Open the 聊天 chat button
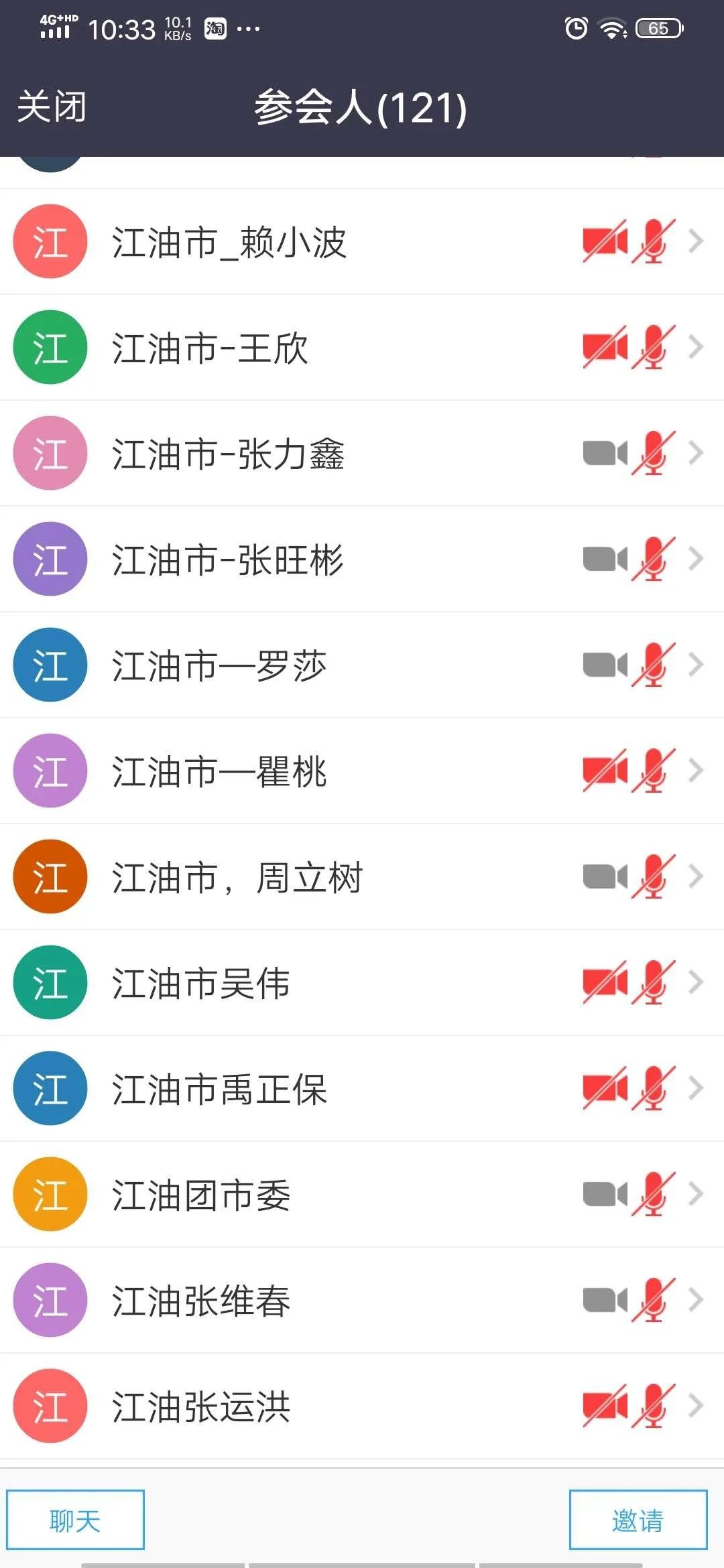This screenshot has height=1568, width=724. coord(75,1520)
